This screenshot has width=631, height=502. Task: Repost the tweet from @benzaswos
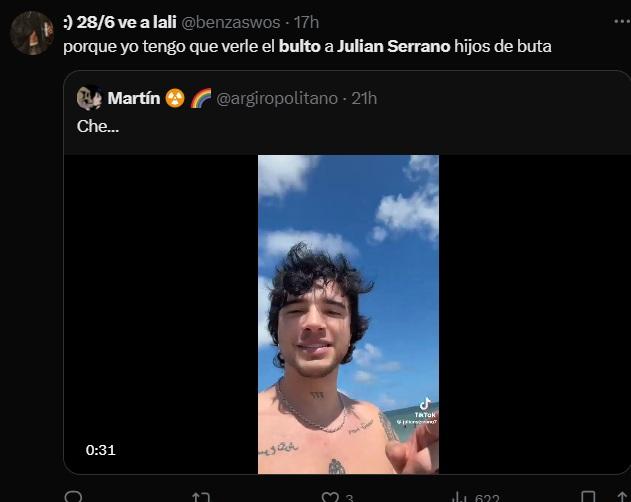(x=201, y=496)
